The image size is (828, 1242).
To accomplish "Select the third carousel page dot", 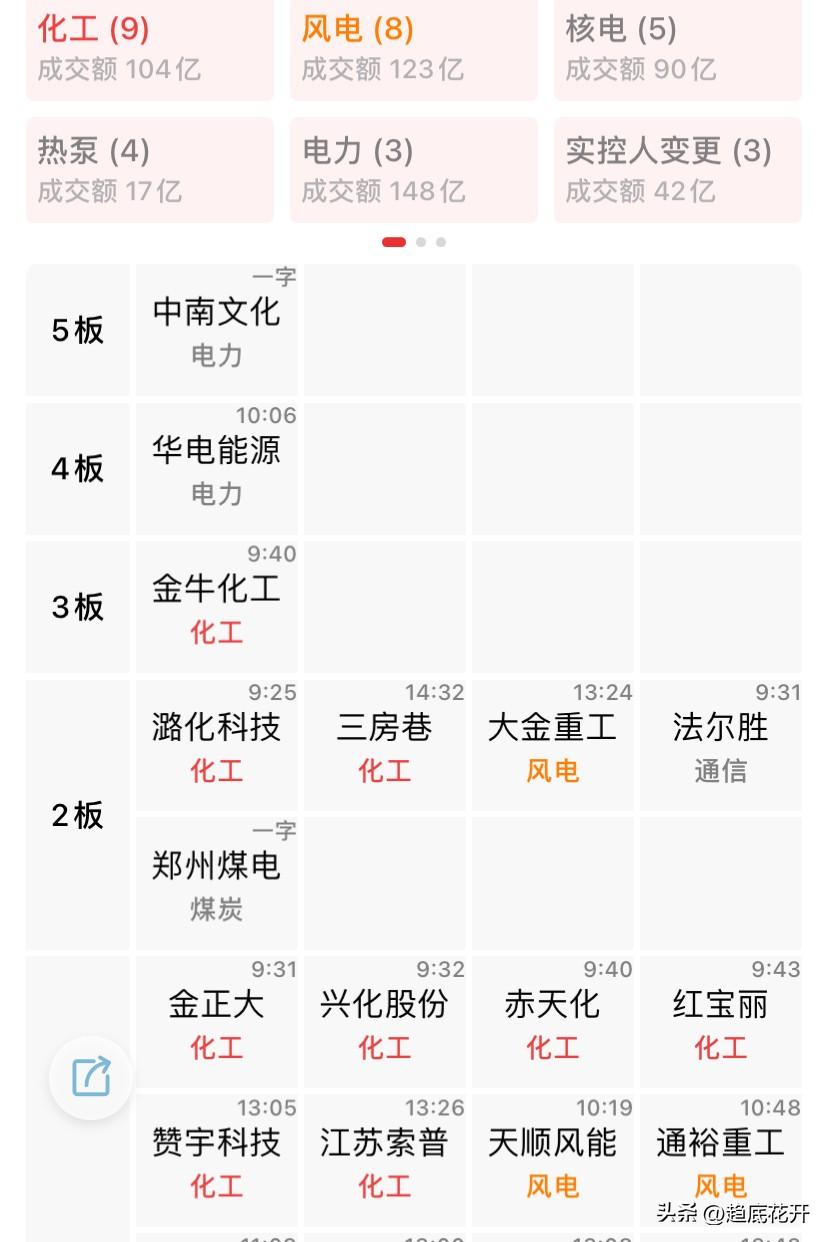I will coord(442,242).
